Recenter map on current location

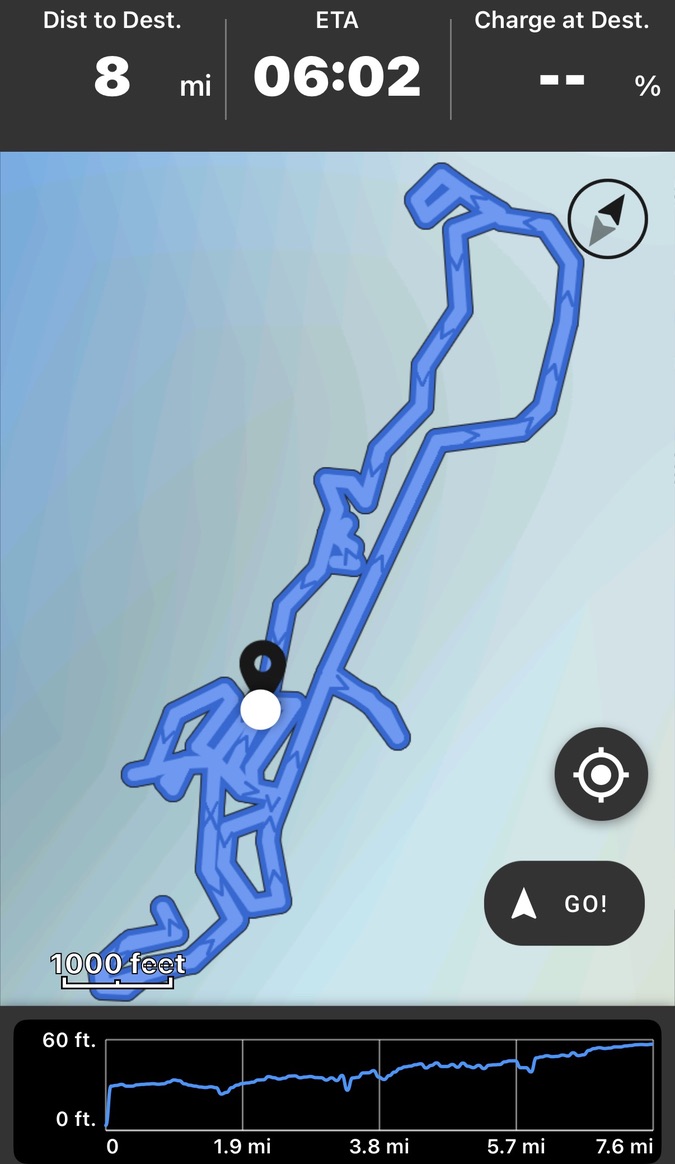tap(601, 774)
